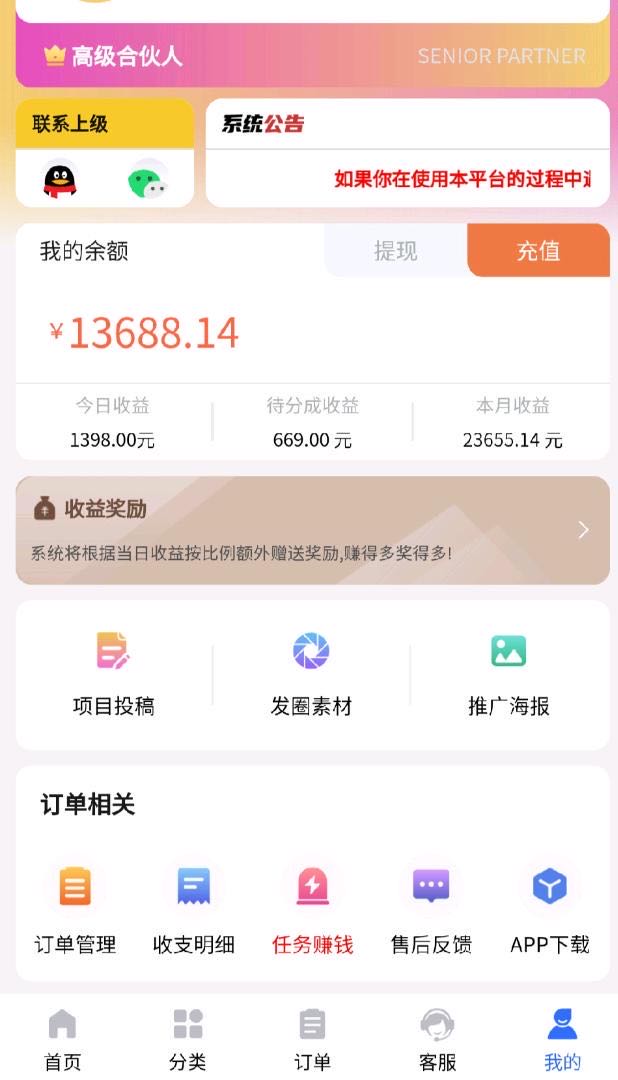618x1080 pixels.
Task: Switch to the 首页 tab
Action: point(62,1038)
